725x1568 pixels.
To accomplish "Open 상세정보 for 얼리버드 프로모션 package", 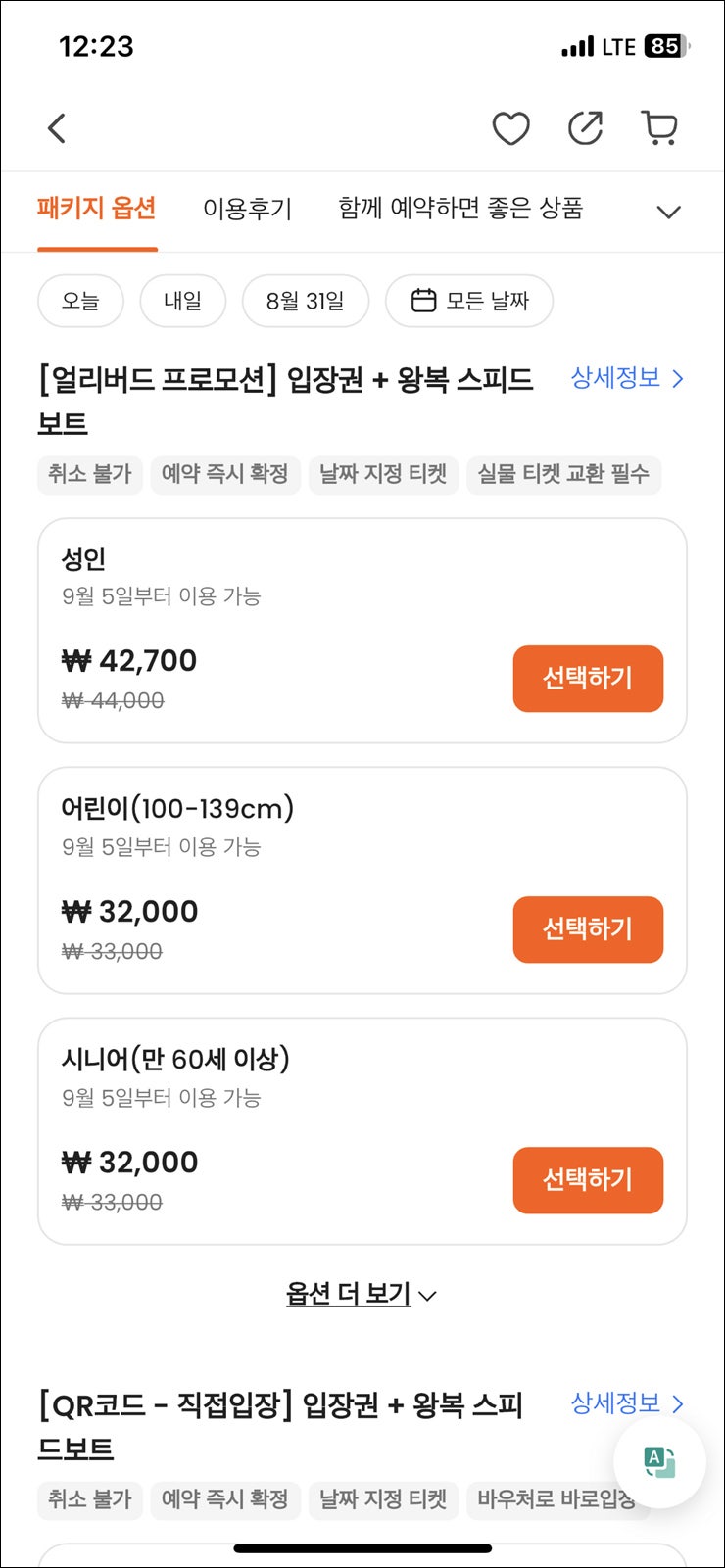I will click(x=628, y=378).
